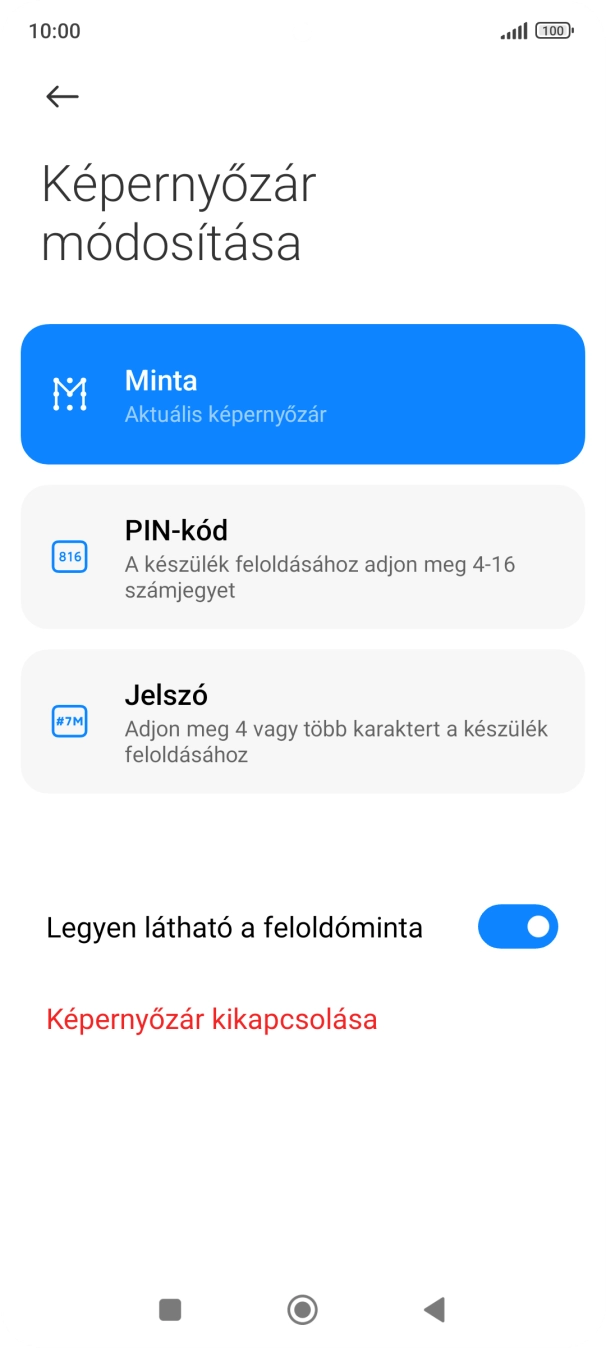Open recent apps from navigation bar

pos(170,1309)
